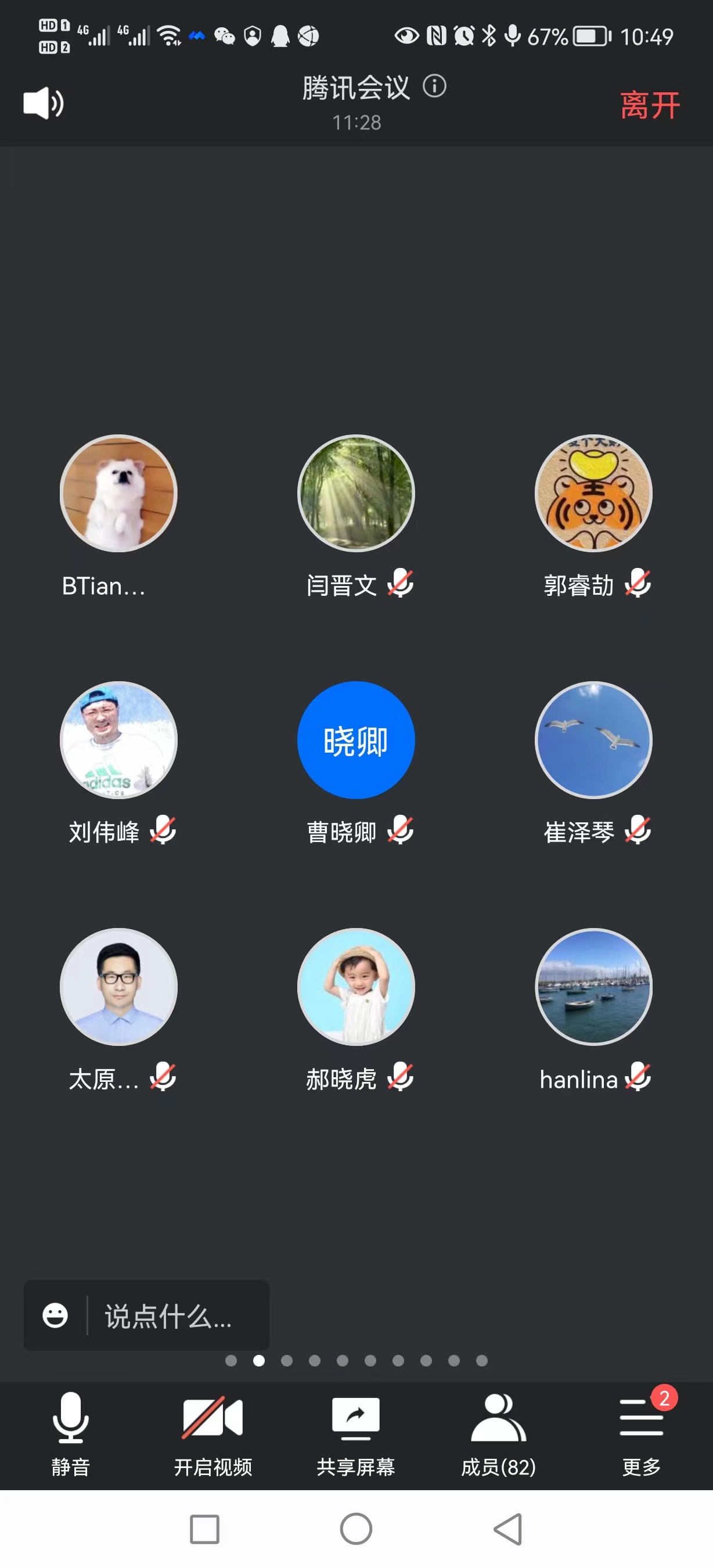Image resolution: width=713 pixels, height=1568 pixels.
Task: Toggle the speaker audio output icon
Action: point(42,103)
